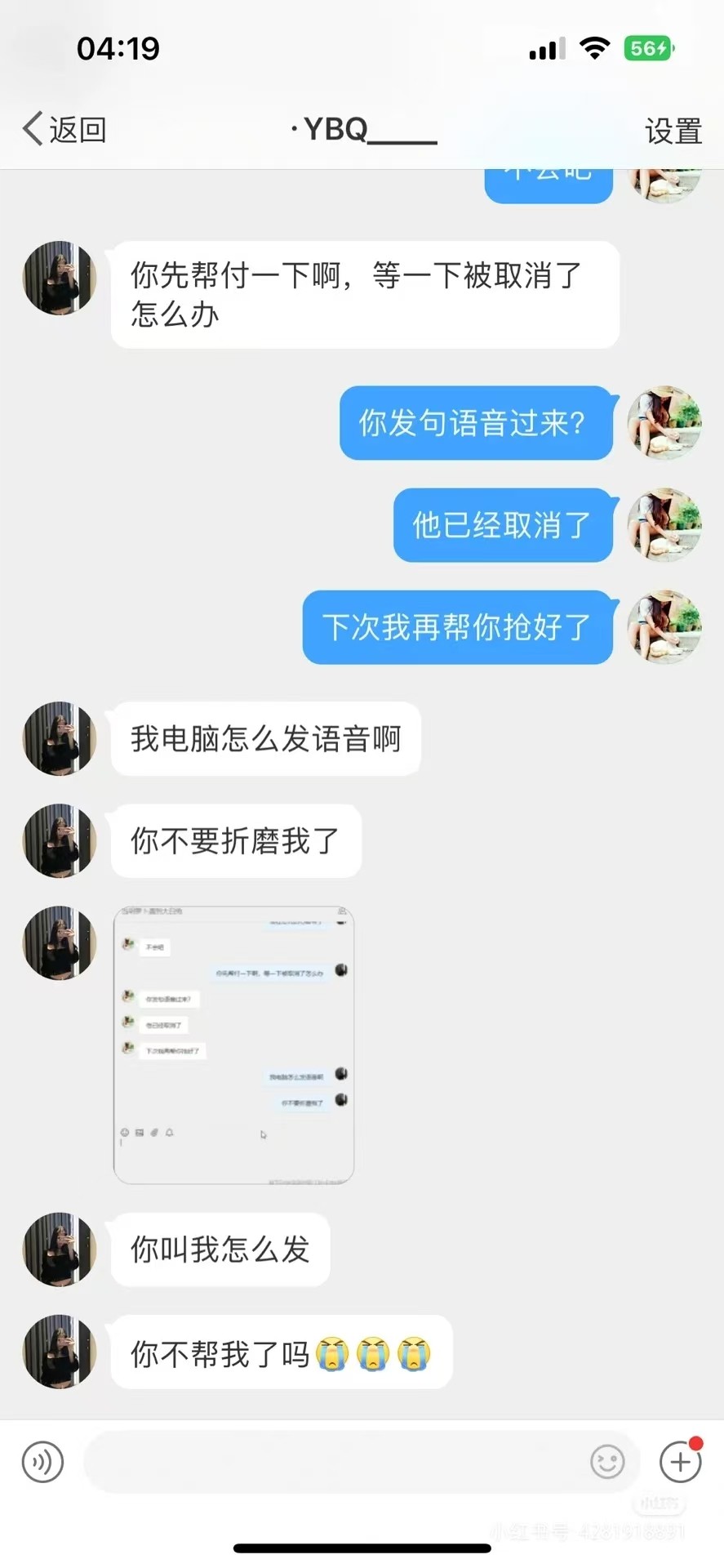
Task: Open the emoji picker
Action: coord(607,1462)
